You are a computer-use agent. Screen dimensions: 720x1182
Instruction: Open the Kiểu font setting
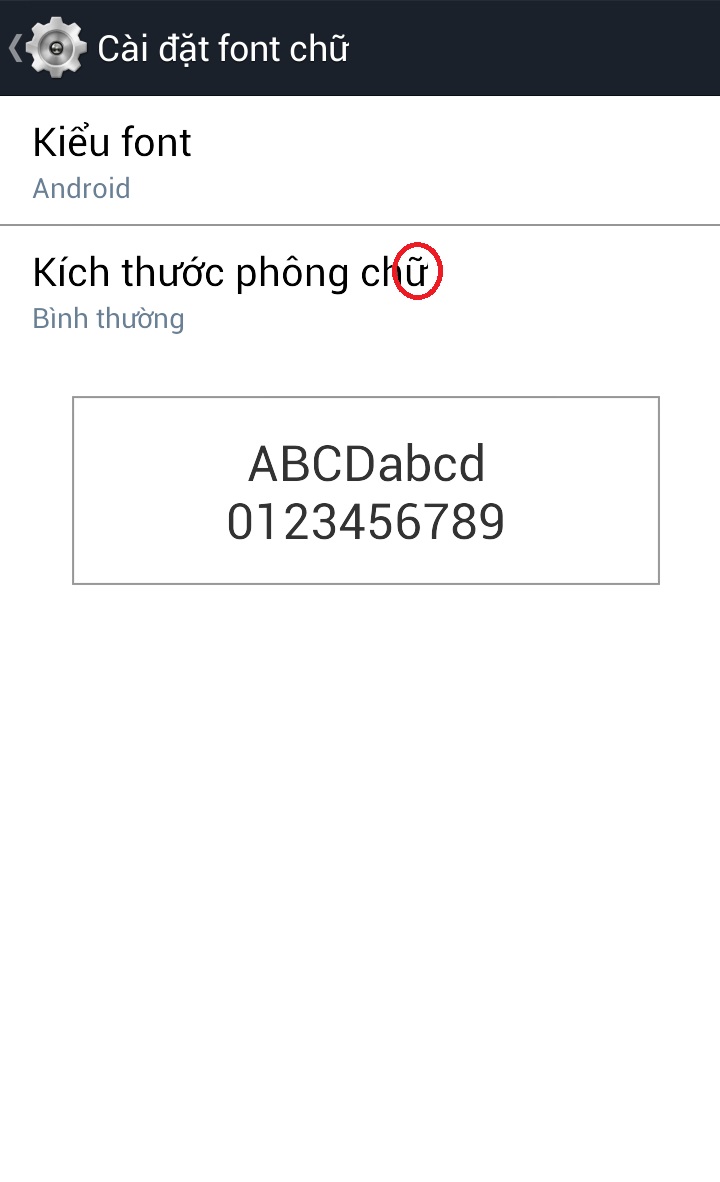coord(360,161)
